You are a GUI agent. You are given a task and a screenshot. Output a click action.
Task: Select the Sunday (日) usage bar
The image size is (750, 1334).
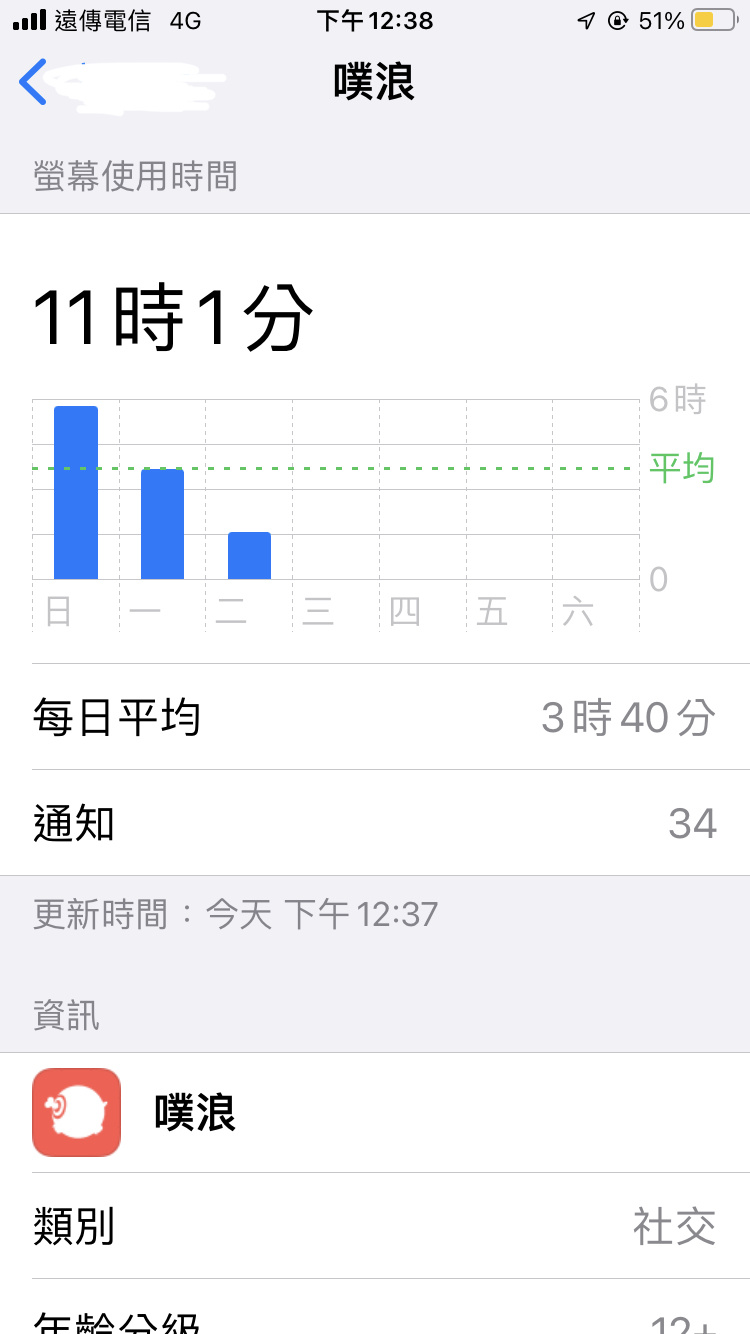coord(76,493)
